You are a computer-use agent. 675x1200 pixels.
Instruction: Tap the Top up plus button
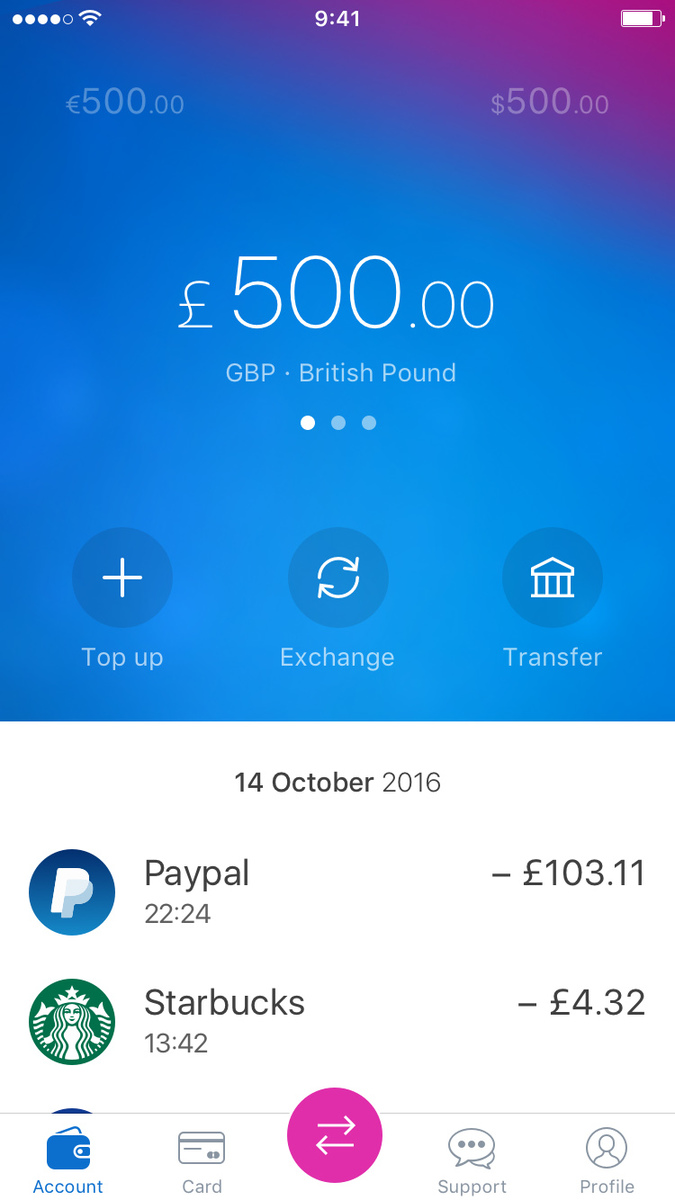[122, 578]
